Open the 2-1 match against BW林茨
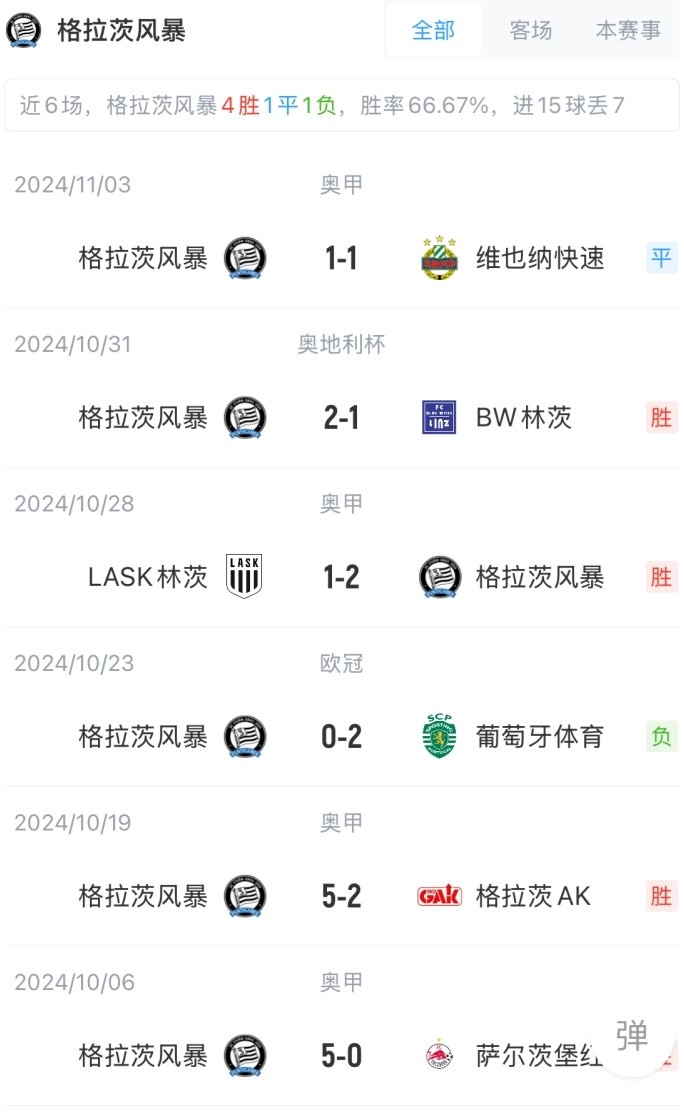The width and height of the screenshot is (684, 1112). point(341,418)
